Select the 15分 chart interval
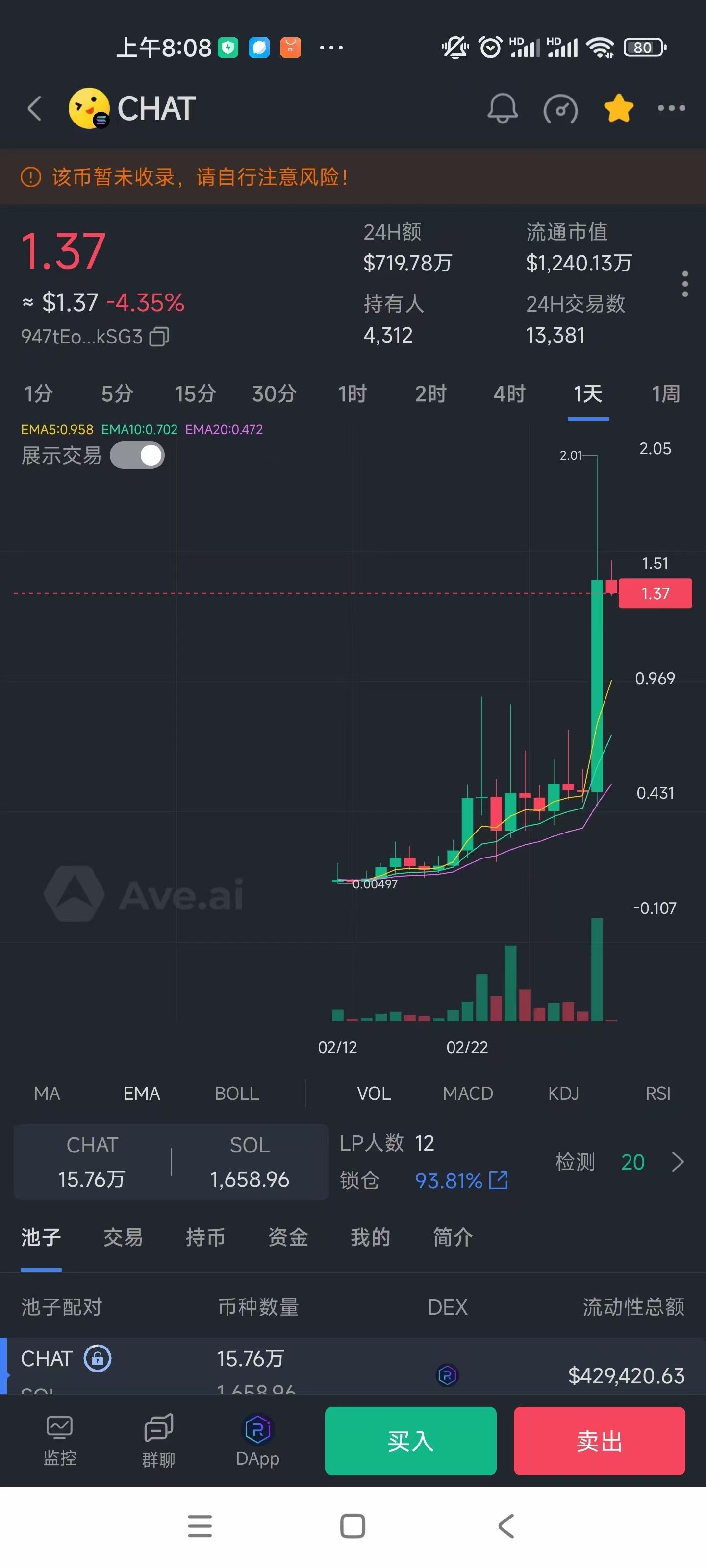The height and width of the screenshot is (1568, 706). coord(195,394)
